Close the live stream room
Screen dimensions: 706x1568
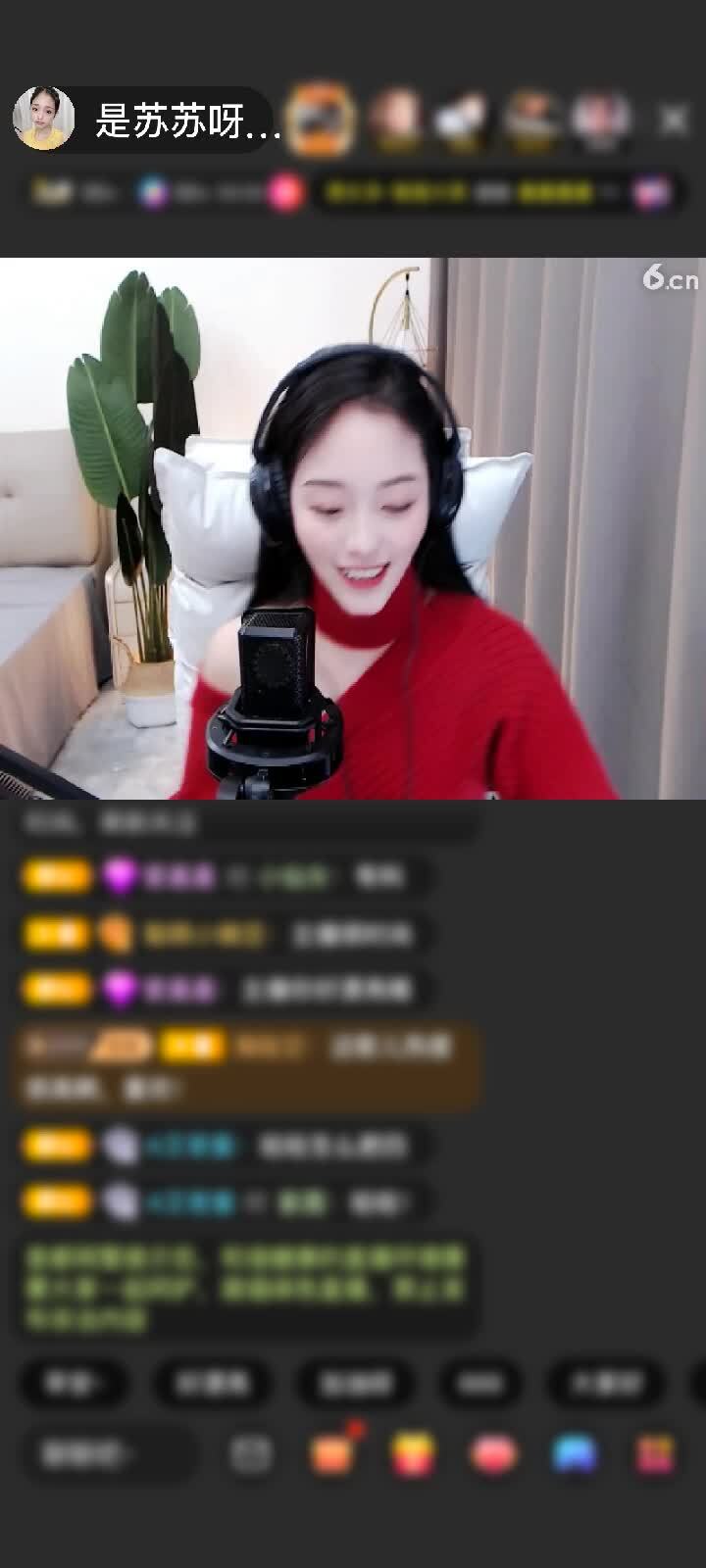coord(674,121)
